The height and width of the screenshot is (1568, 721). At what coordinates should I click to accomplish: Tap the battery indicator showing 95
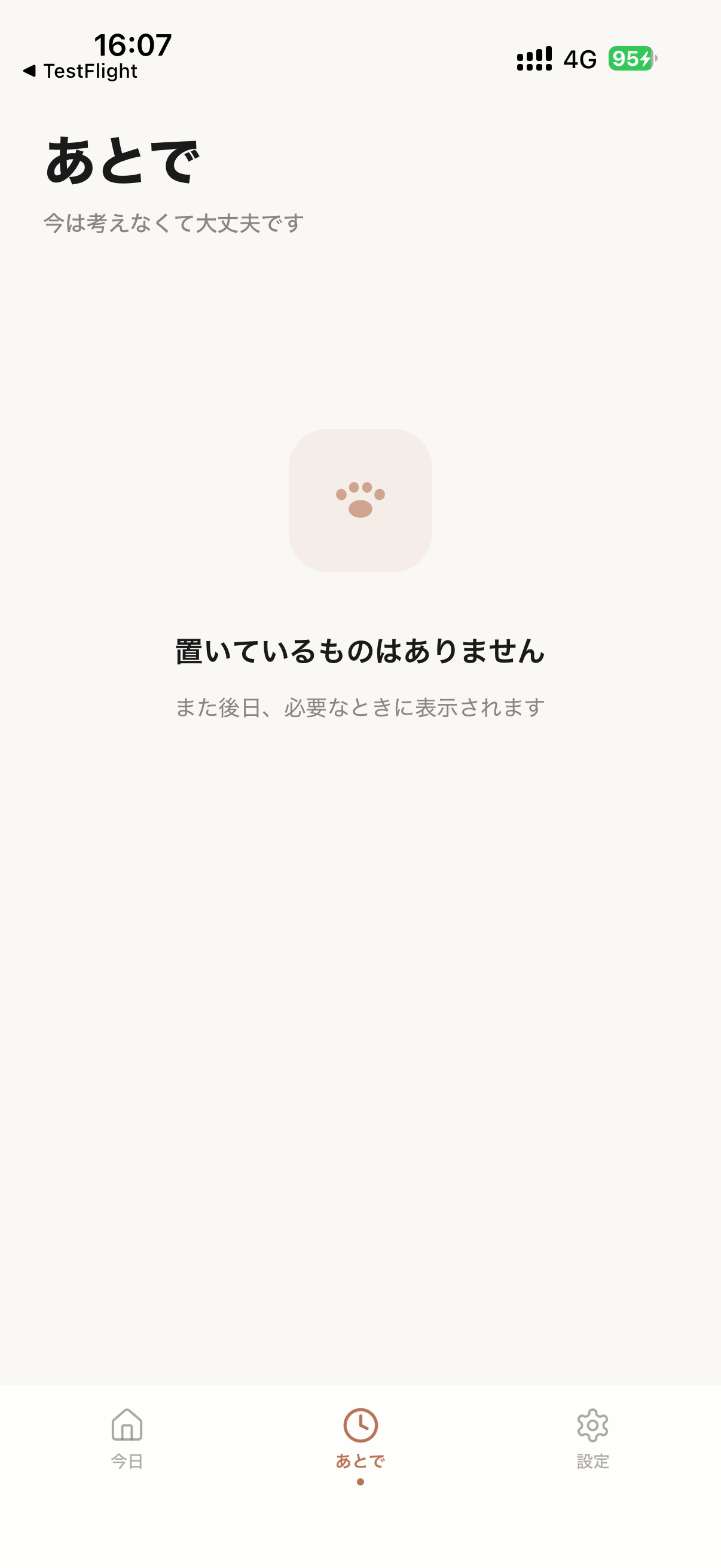pos(628,59)
